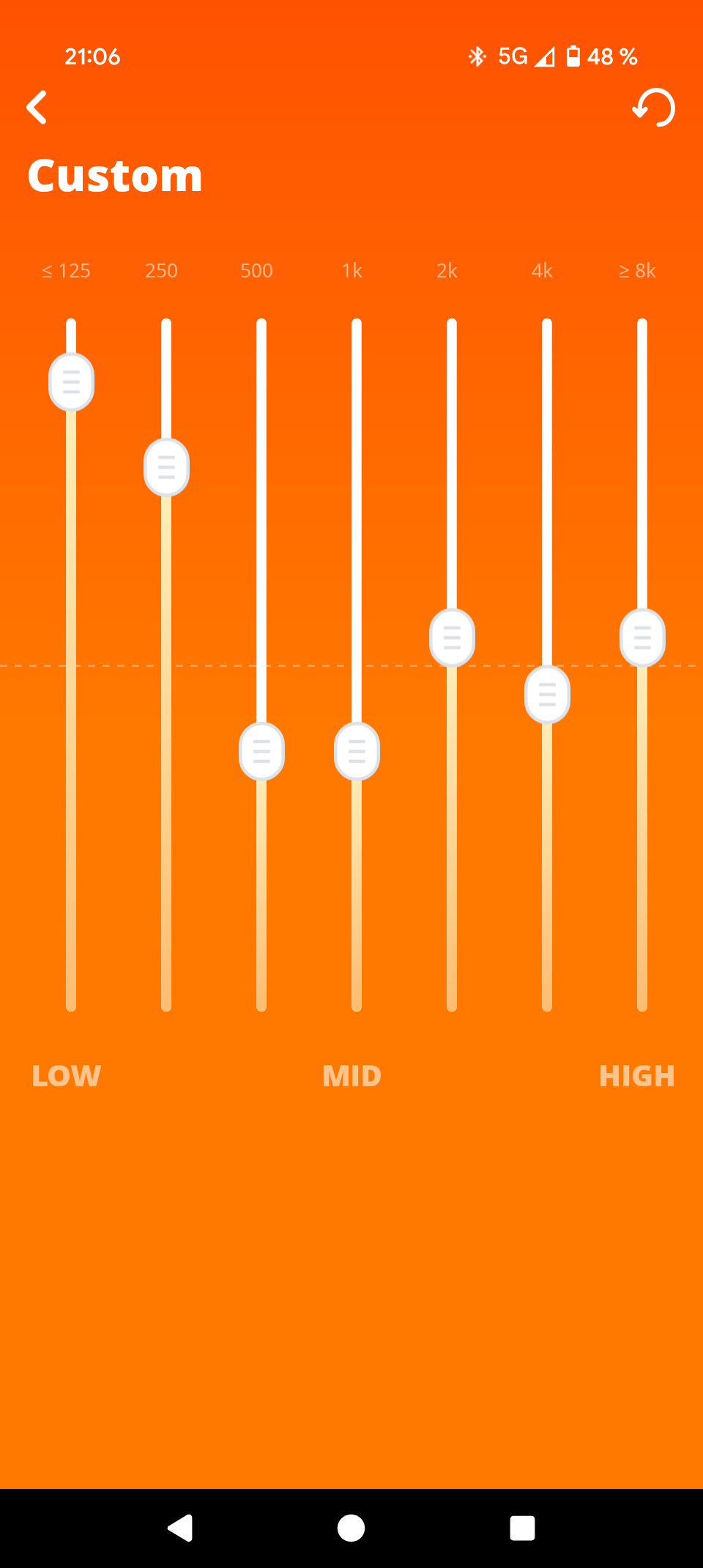
Task: Tap the 2k band slider handle
Action: pyautogui.click(x=452, y=638)
